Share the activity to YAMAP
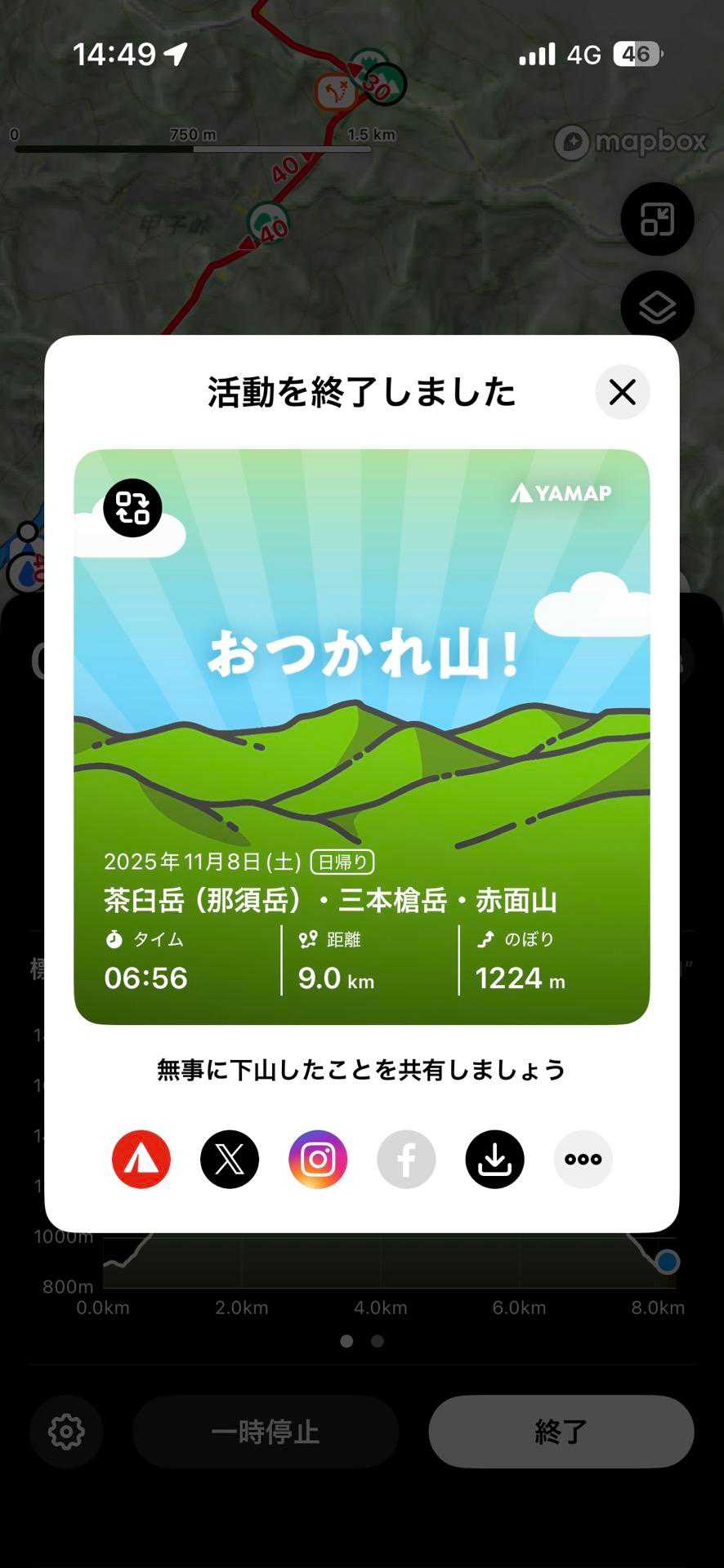Viewport: 724px width, 1568px height. (x=141, y=1159)
